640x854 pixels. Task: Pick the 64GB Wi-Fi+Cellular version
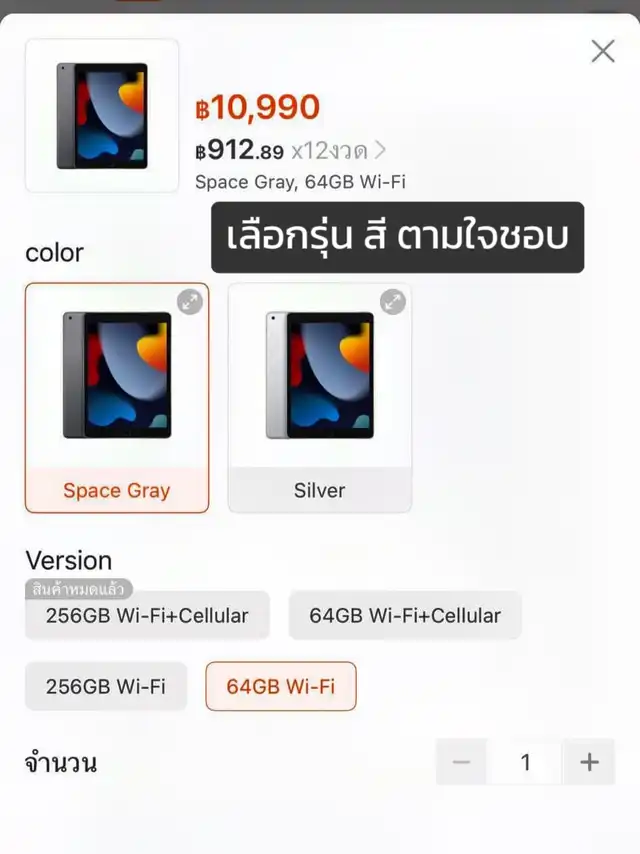(x=405, y=616)
